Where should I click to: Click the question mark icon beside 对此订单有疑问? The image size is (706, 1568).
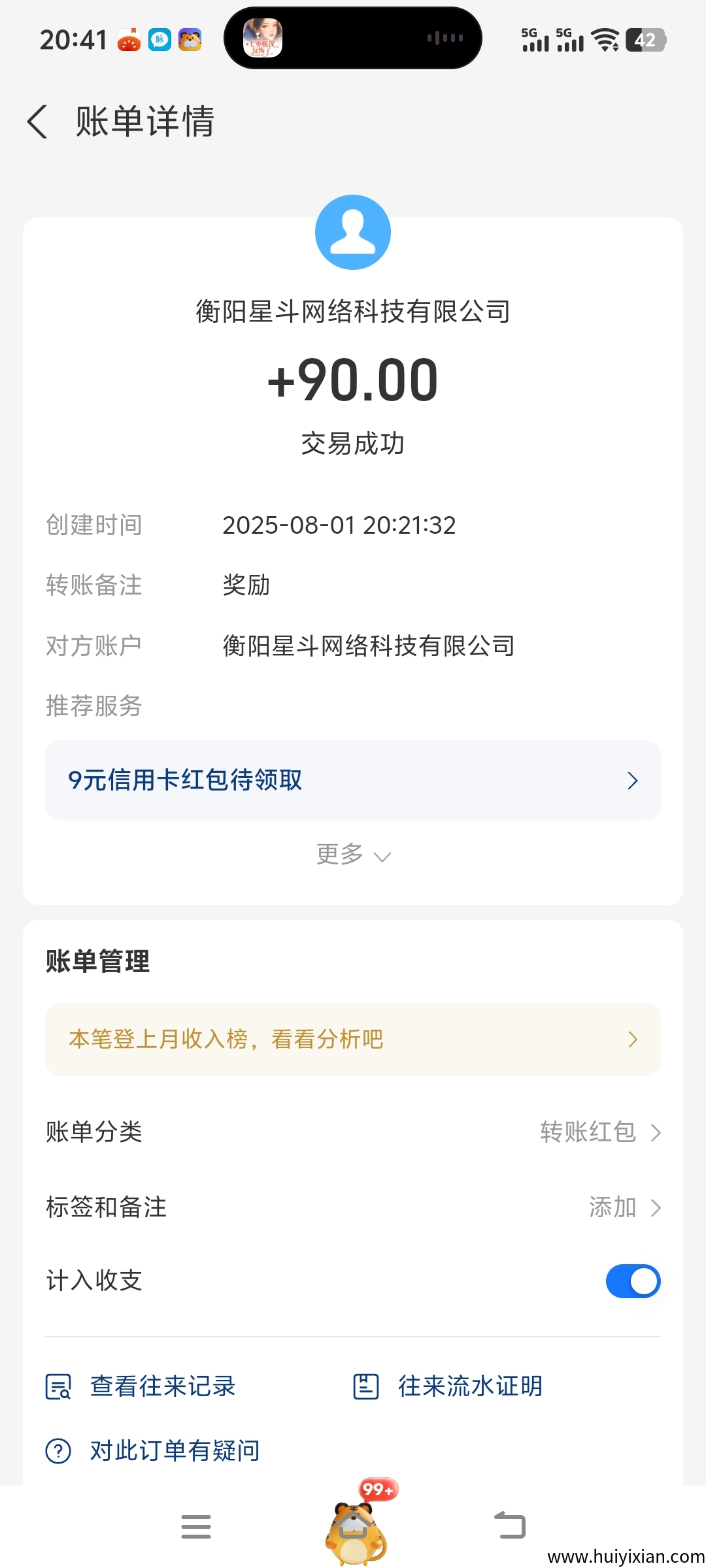[x=59, y=1449]
